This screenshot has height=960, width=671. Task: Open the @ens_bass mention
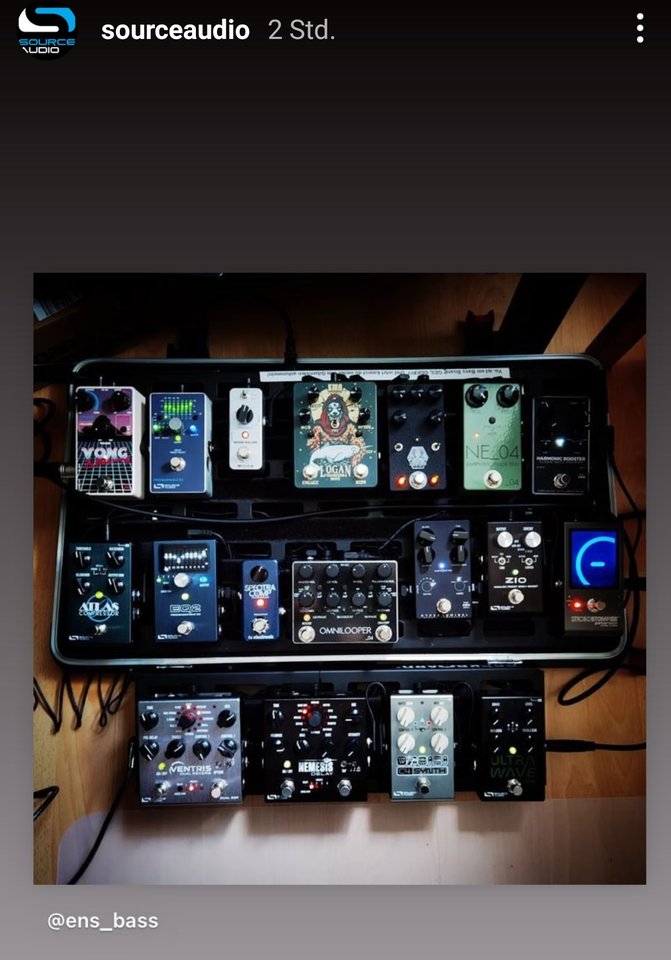[103, 920]
